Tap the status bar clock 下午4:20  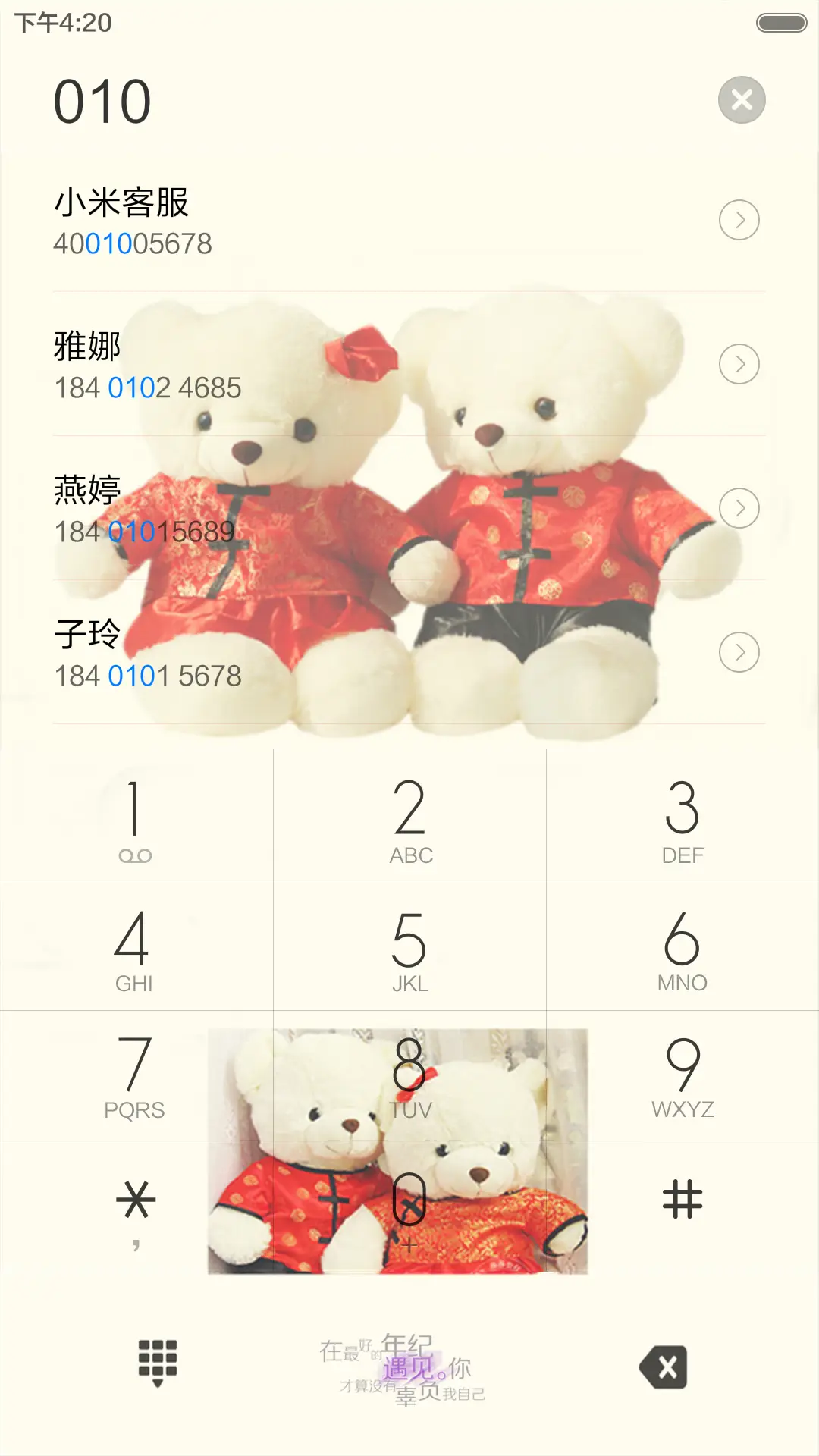click(x=61, y=23)
